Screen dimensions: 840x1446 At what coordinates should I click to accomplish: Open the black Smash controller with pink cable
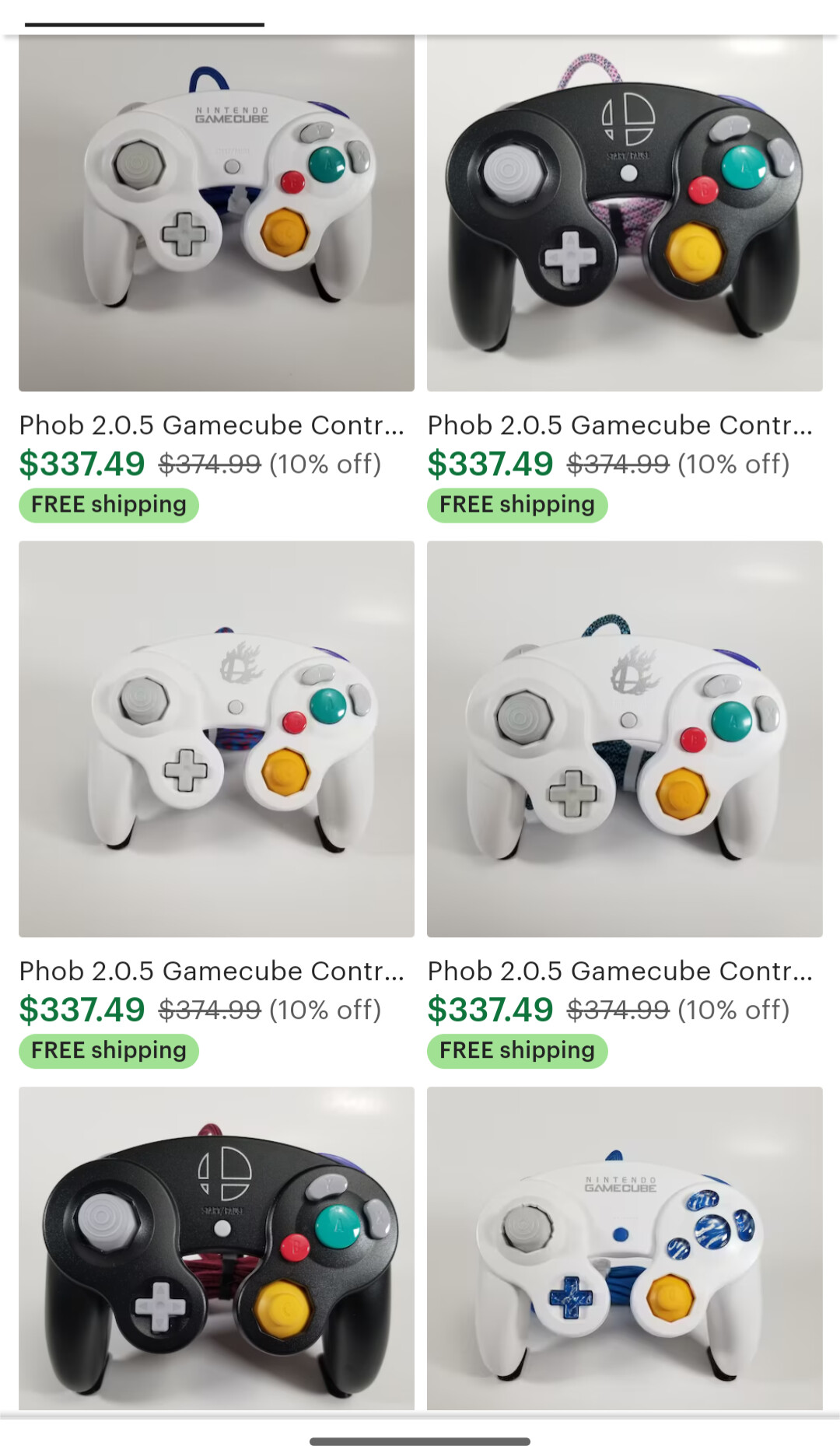[625, 213]
